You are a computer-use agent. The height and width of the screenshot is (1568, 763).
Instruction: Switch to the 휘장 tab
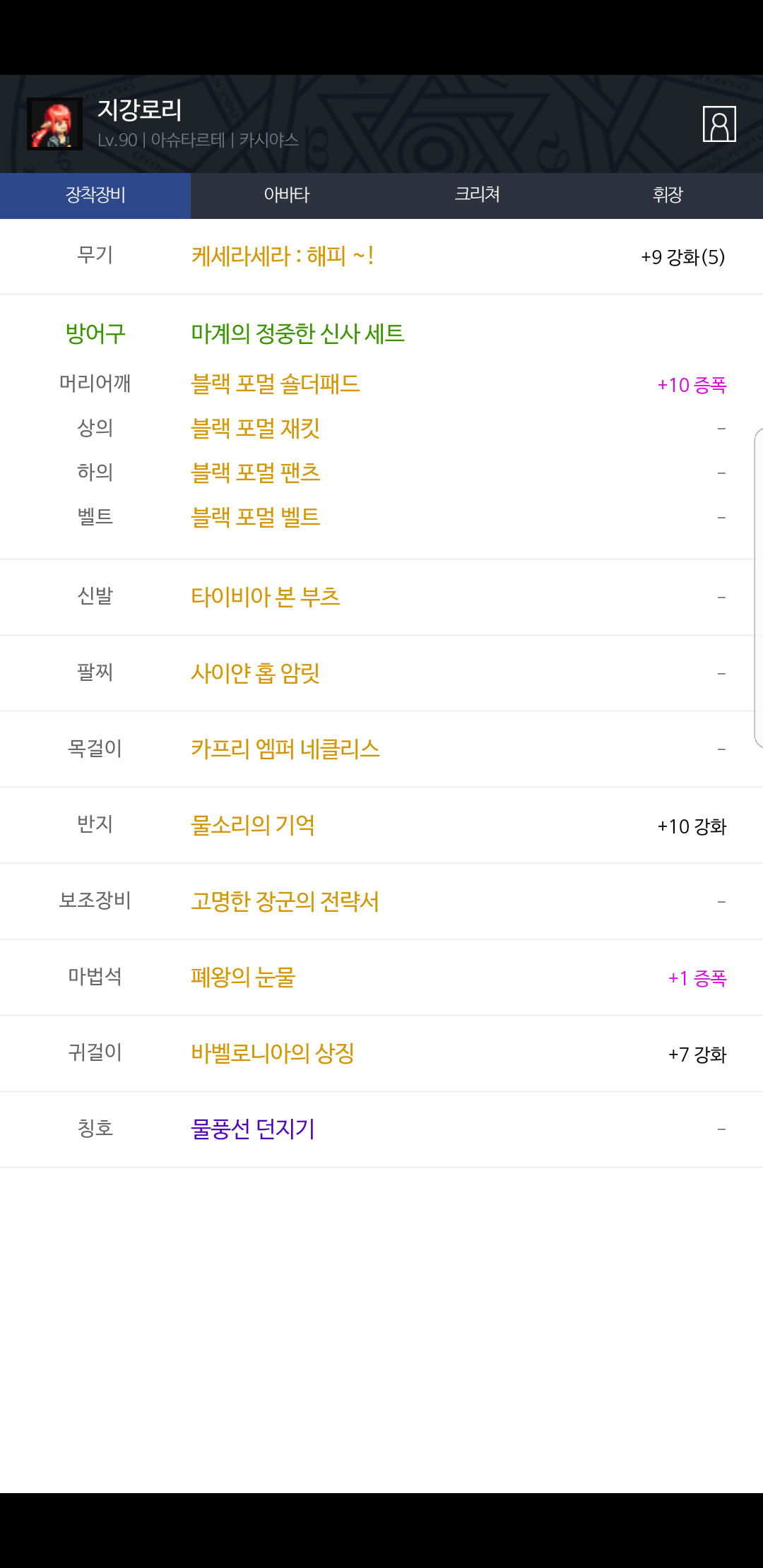[x=668, y=195]
